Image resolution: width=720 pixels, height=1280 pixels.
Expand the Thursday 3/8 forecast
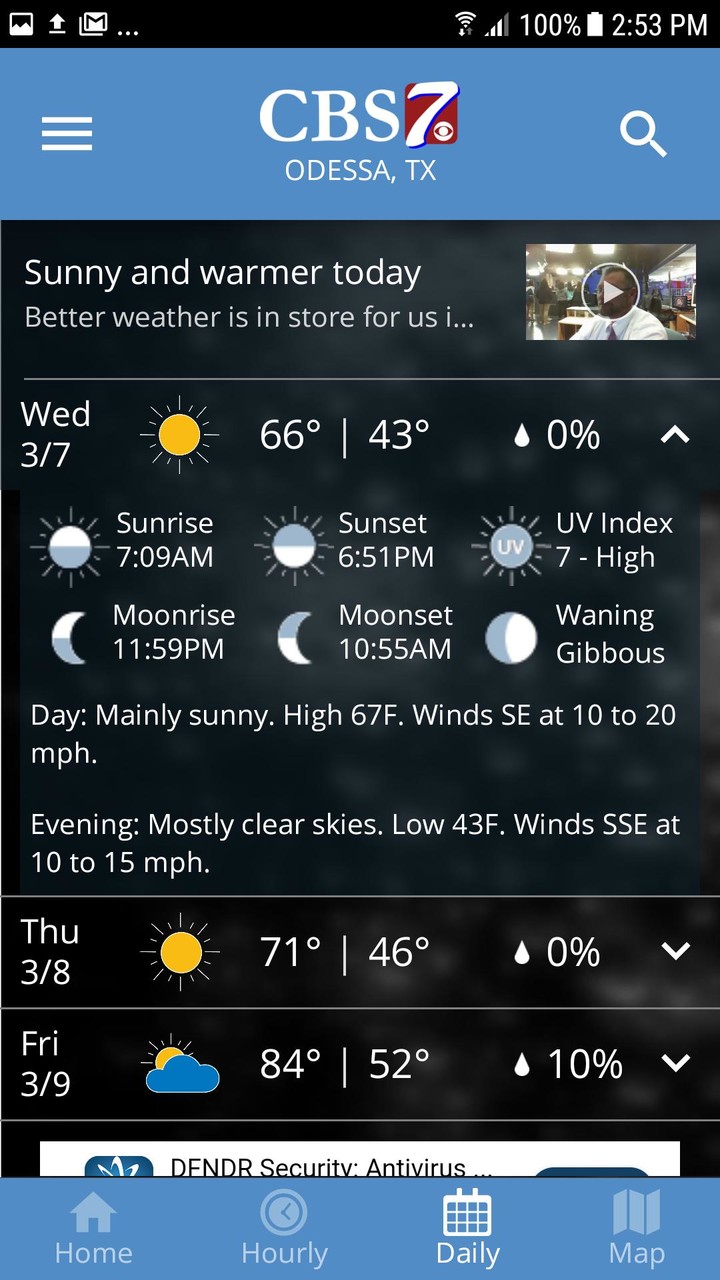point(675,951)
